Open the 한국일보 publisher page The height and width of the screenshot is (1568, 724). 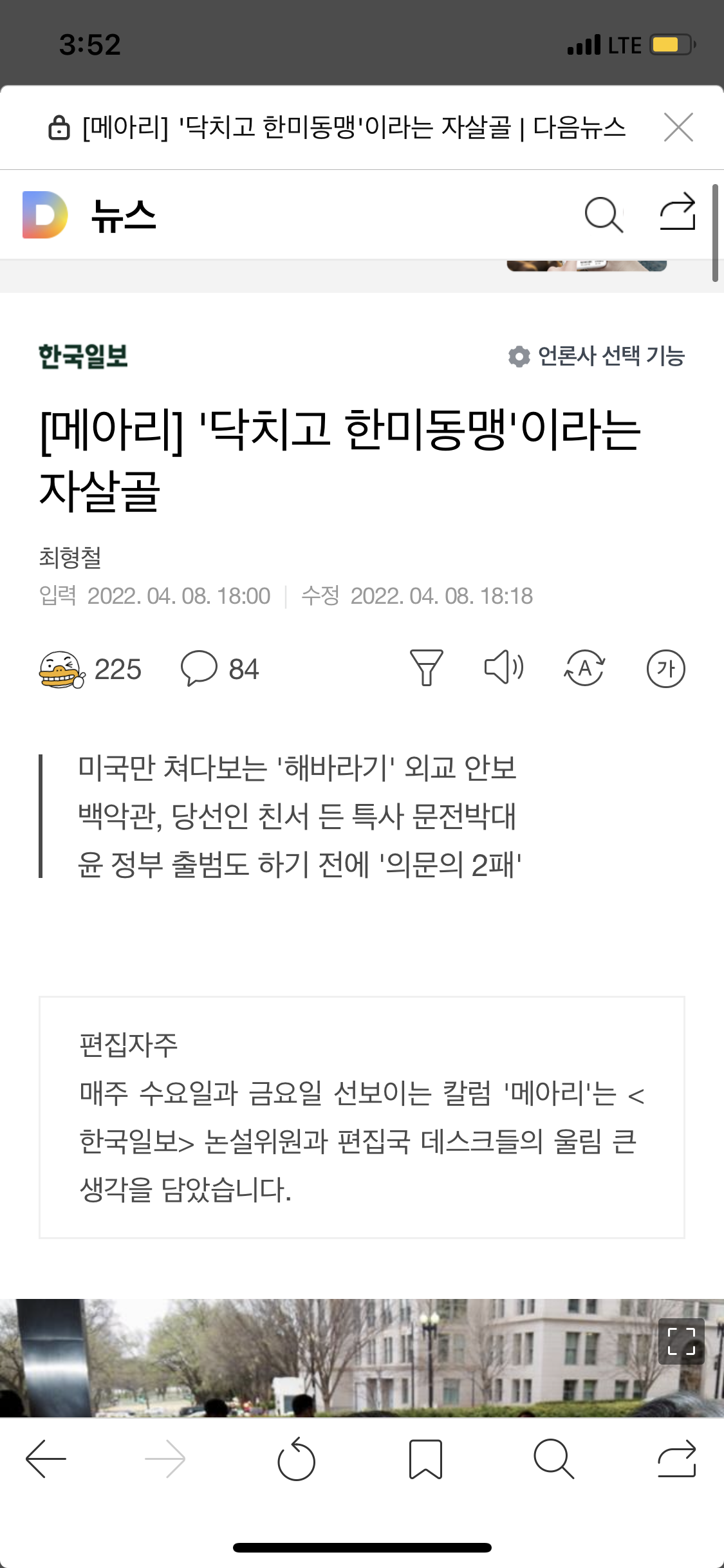tap(83, 355)
